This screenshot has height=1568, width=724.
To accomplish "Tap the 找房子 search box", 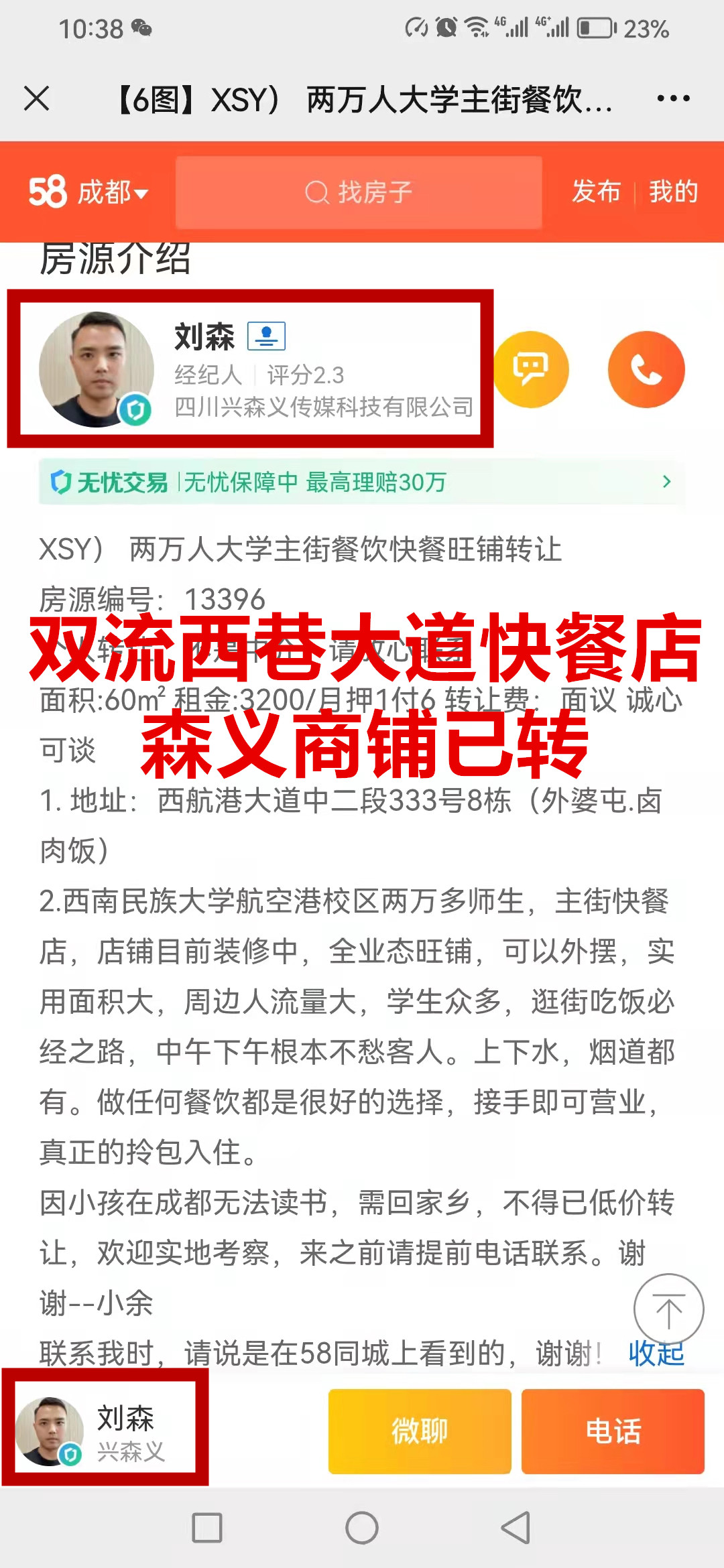I will coord(359,192).
